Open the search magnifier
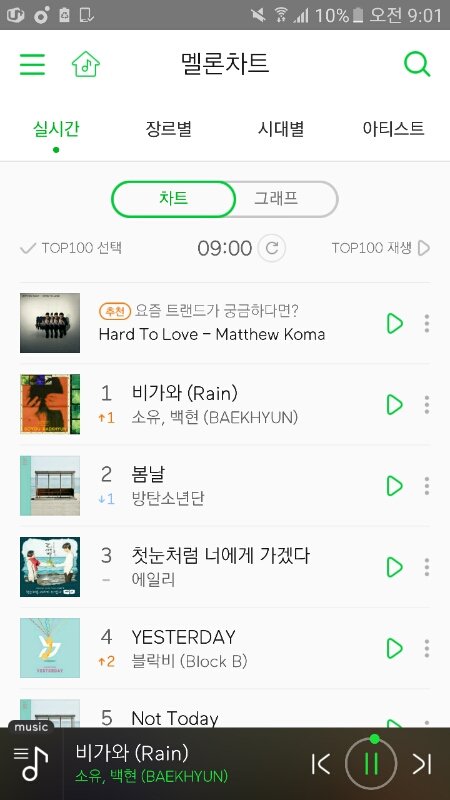The width and height of the screenshot is (450, 800). pos(417,64)
